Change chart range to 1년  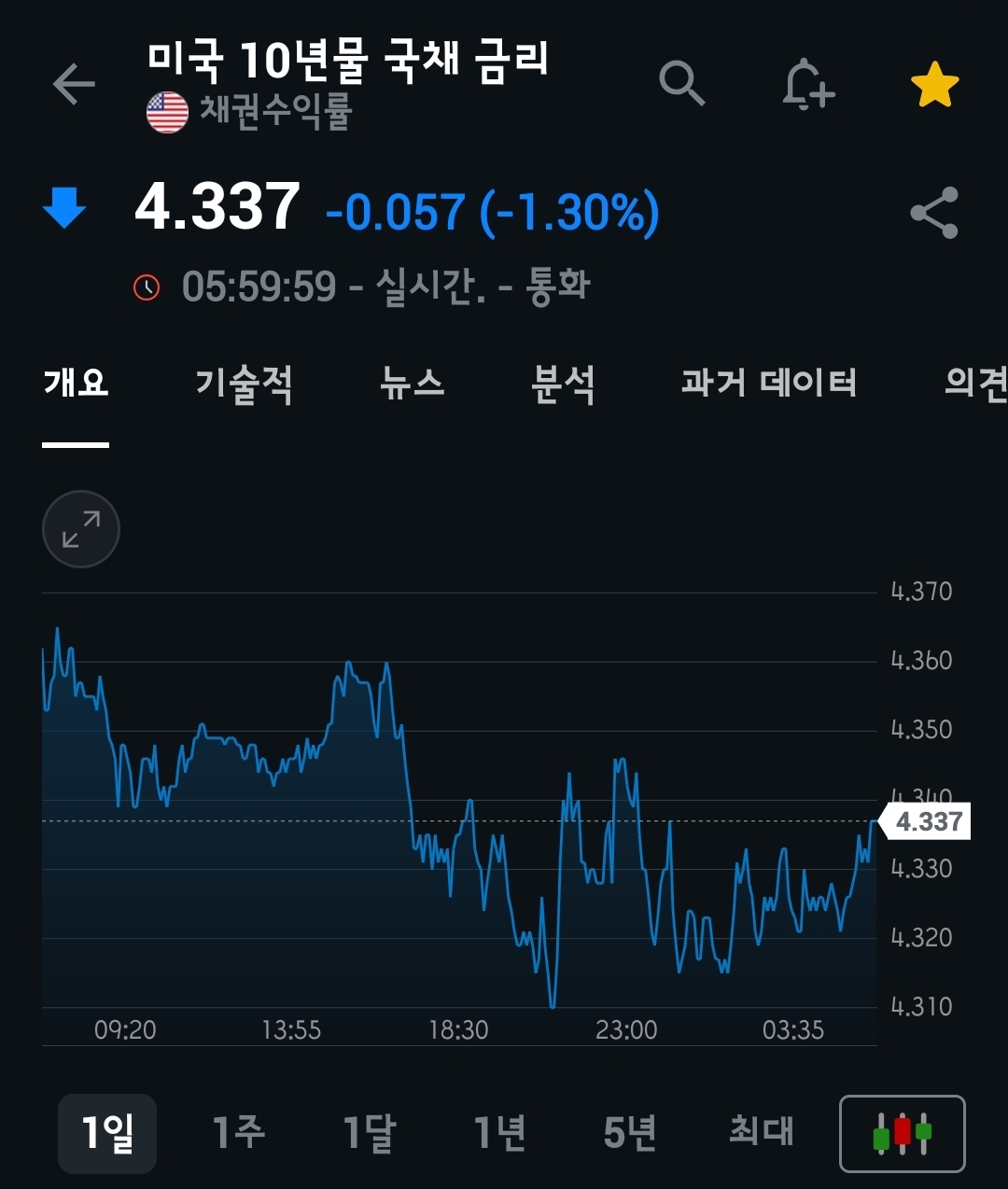[499, 1133]
